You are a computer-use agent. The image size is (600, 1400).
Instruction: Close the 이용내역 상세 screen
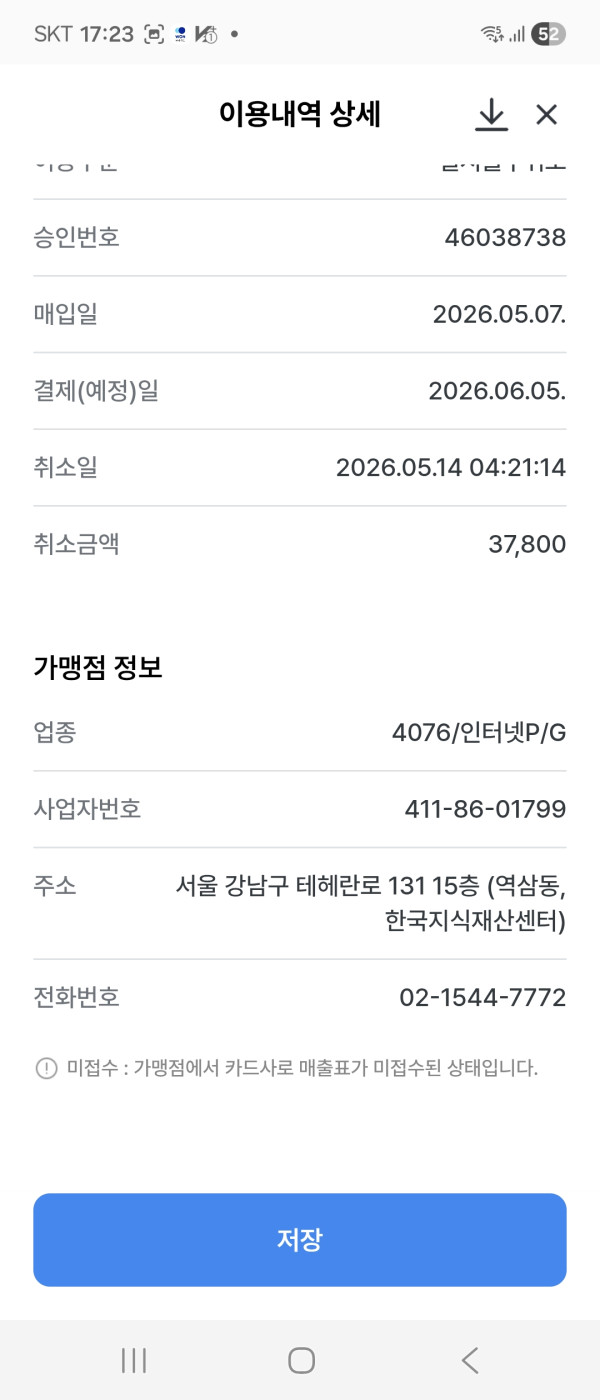(546, 115)
